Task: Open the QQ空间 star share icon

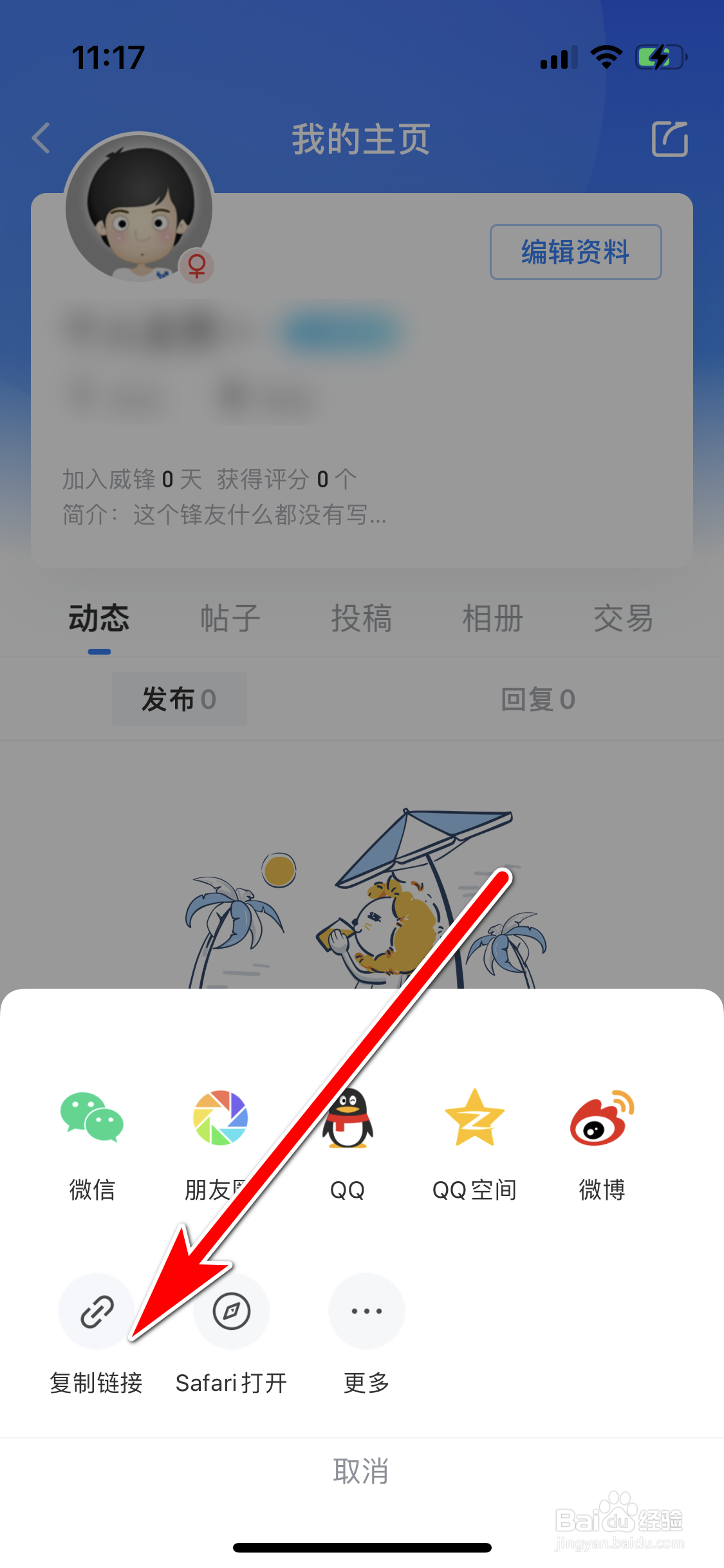Action: (x=474, y=1120)
